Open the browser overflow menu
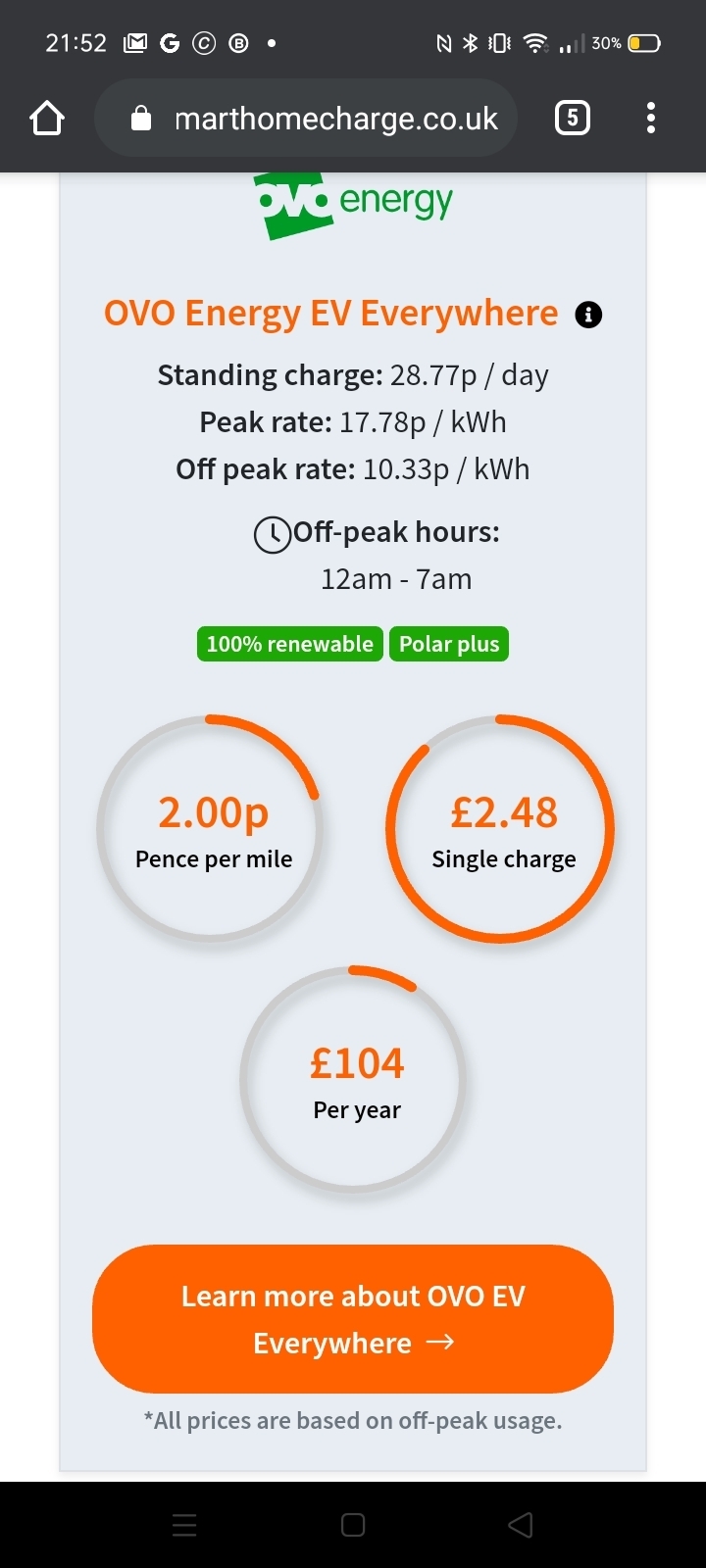This screenshot has width=706, height=1568. click(651, 119)
